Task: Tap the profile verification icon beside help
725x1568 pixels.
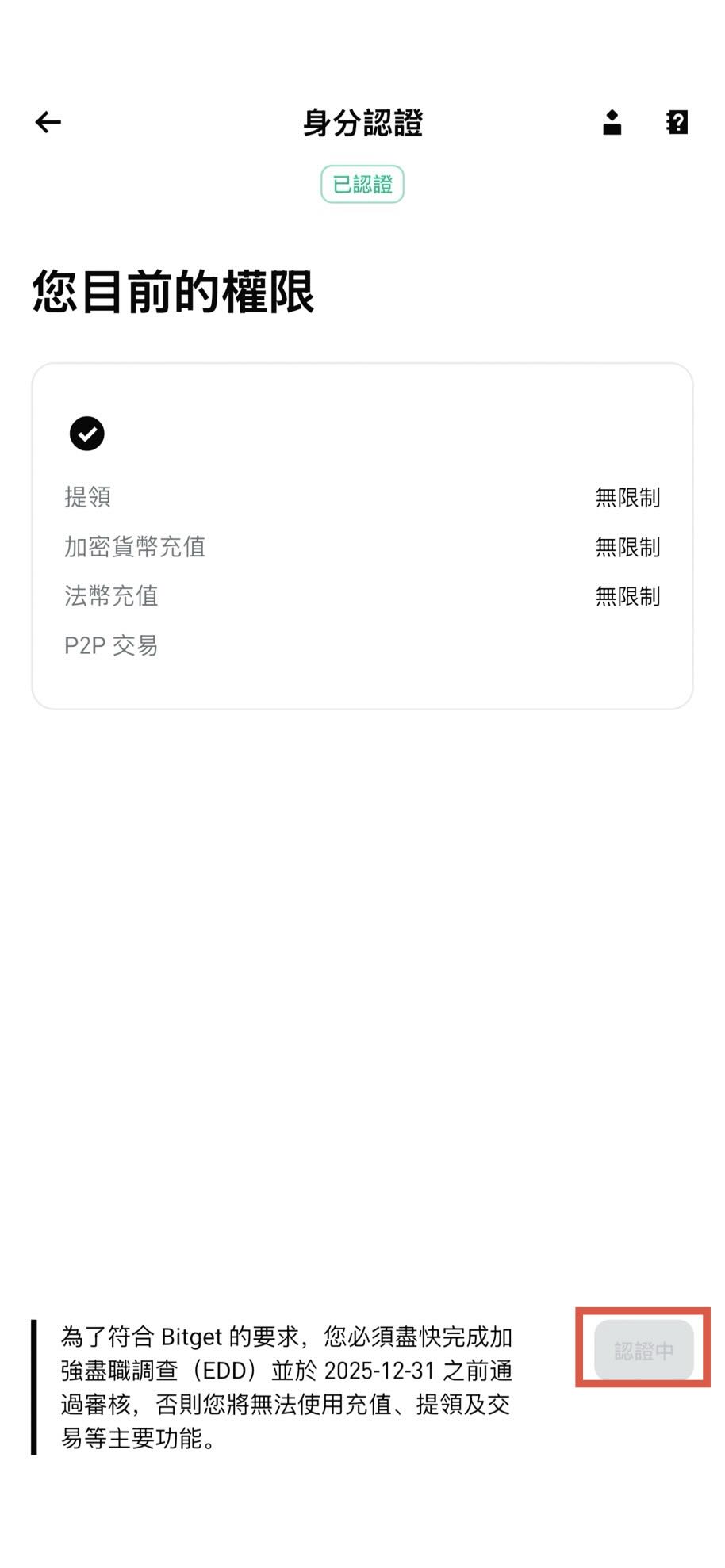Action: [611, 122]
